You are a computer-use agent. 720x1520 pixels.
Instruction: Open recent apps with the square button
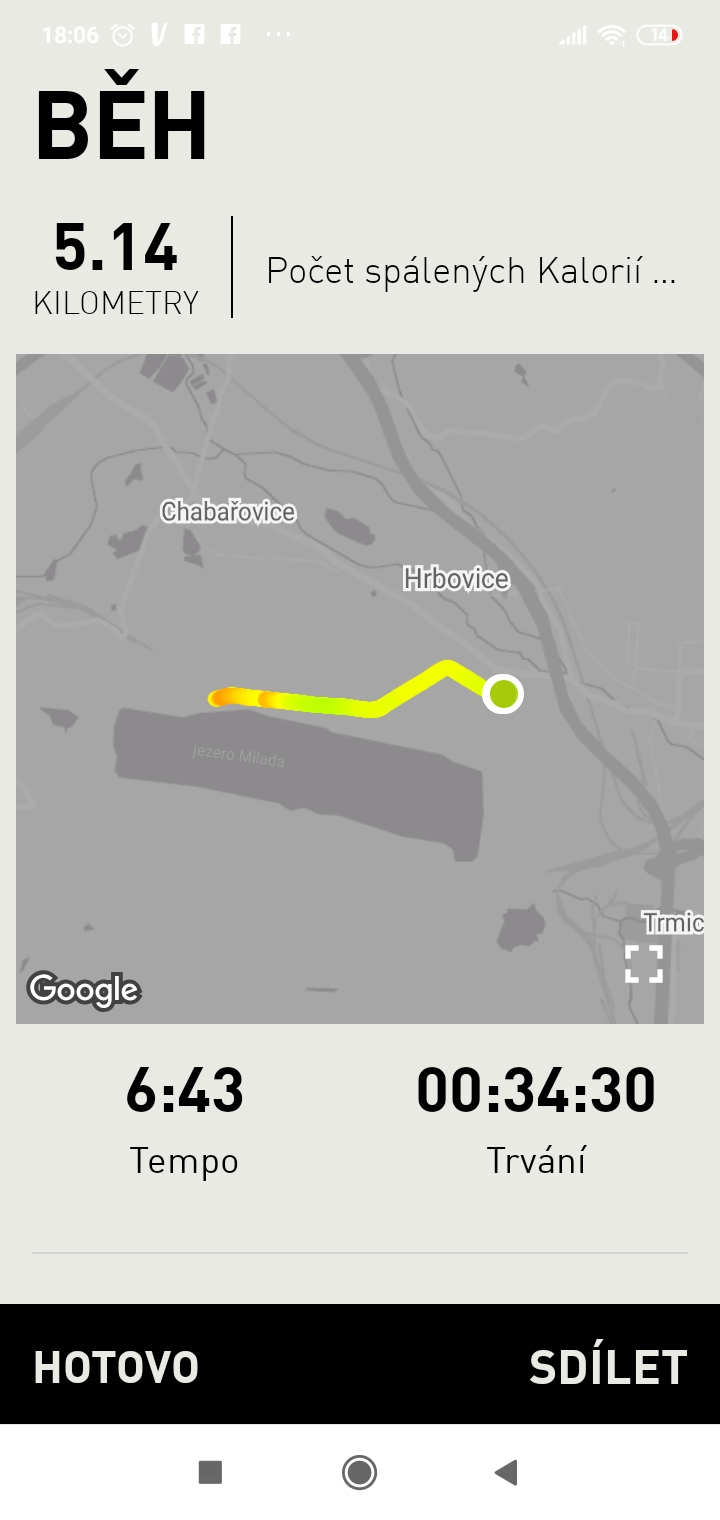[x=210, y=1472]
